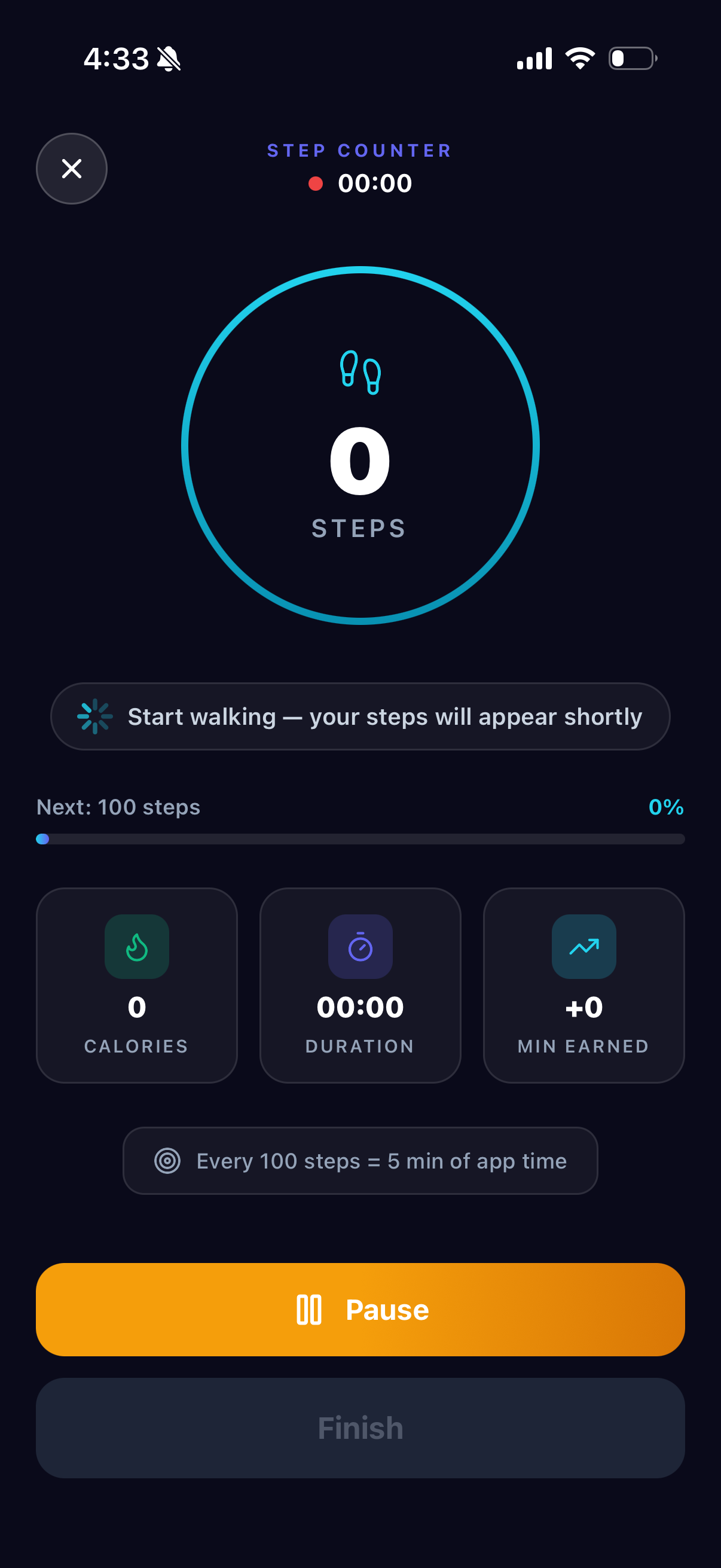Image resolution: width=721 pixels, height=1568 pixels.
Task: Tap the bullseye target icon in the info pill
Action: coord(169,1160)
